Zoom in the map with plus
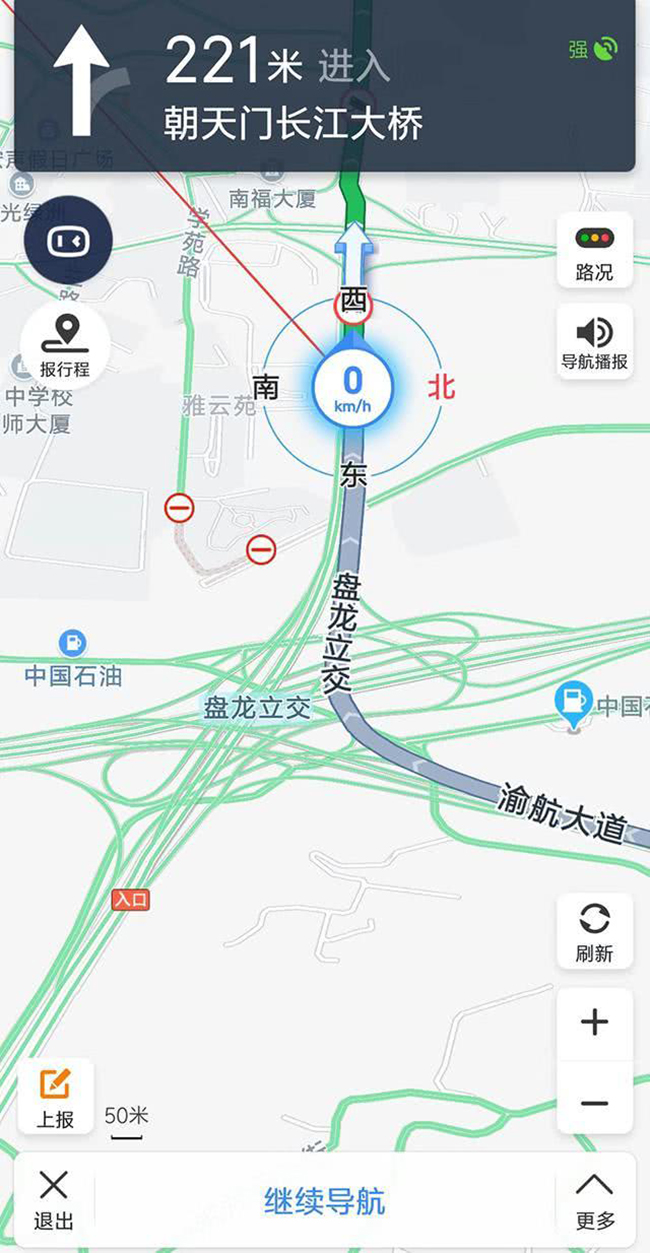Image resolution: width=650 pixels, height=1253 pixels. click(x=594, y=1023)
